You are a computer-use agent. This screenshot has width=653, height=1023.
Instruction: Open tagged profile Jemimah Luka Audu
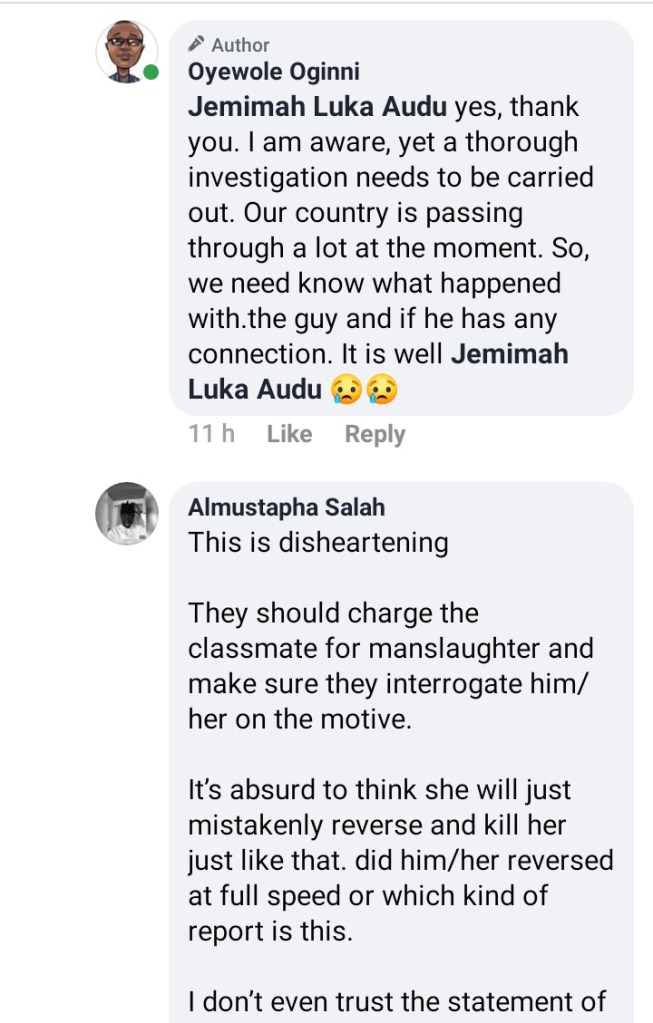(318, 106)
